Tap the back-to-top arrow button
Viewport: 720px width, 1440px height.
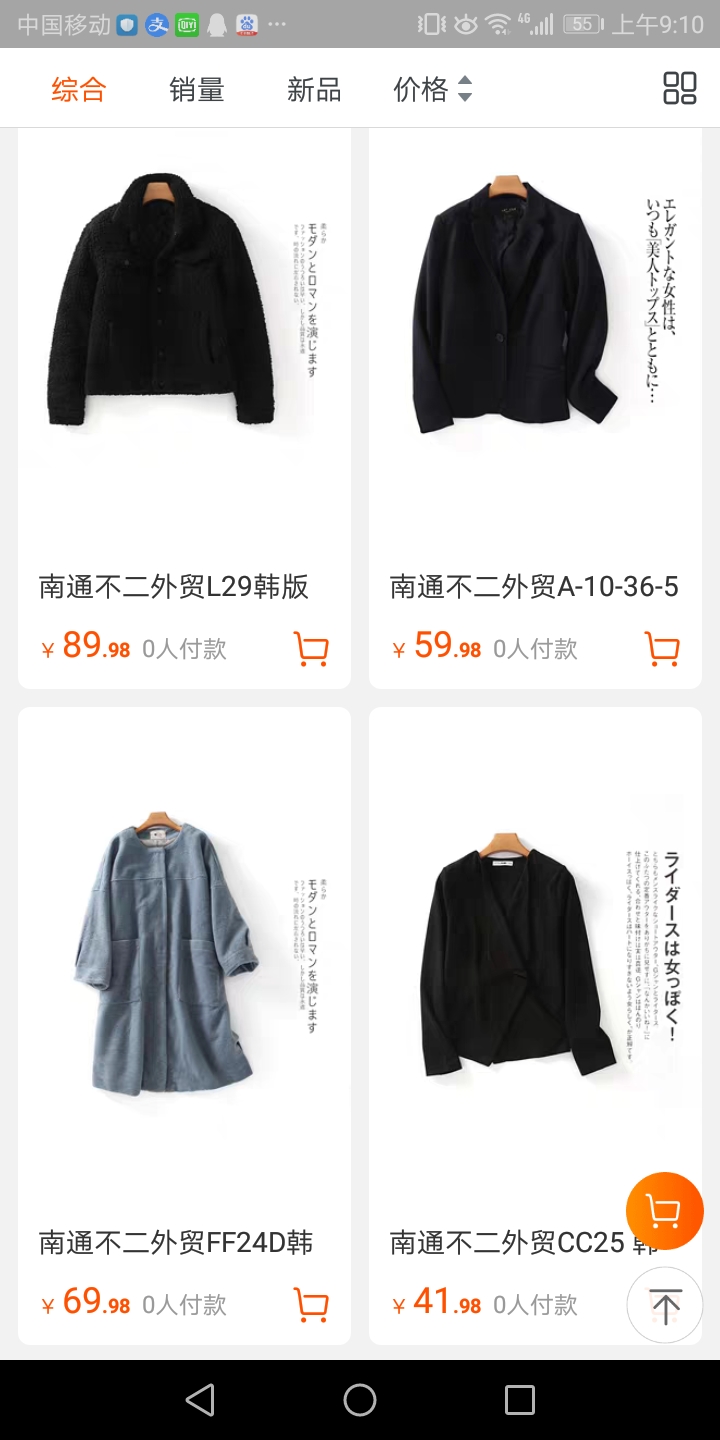(664, 1305)
